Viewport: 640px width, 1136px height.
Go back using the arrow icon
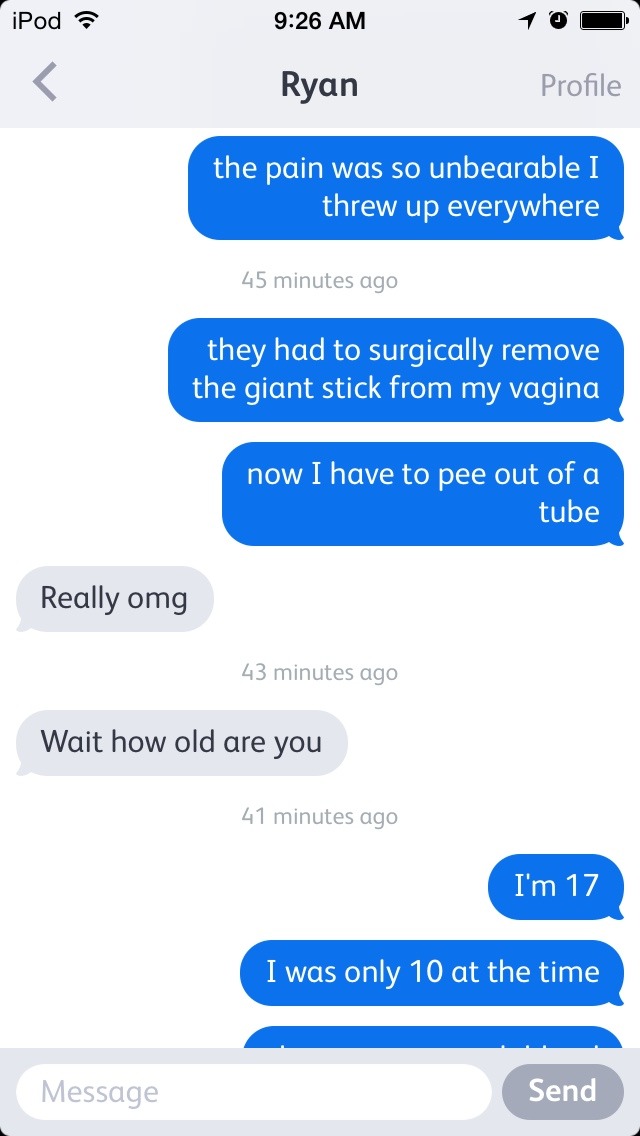tap(45, 83)
